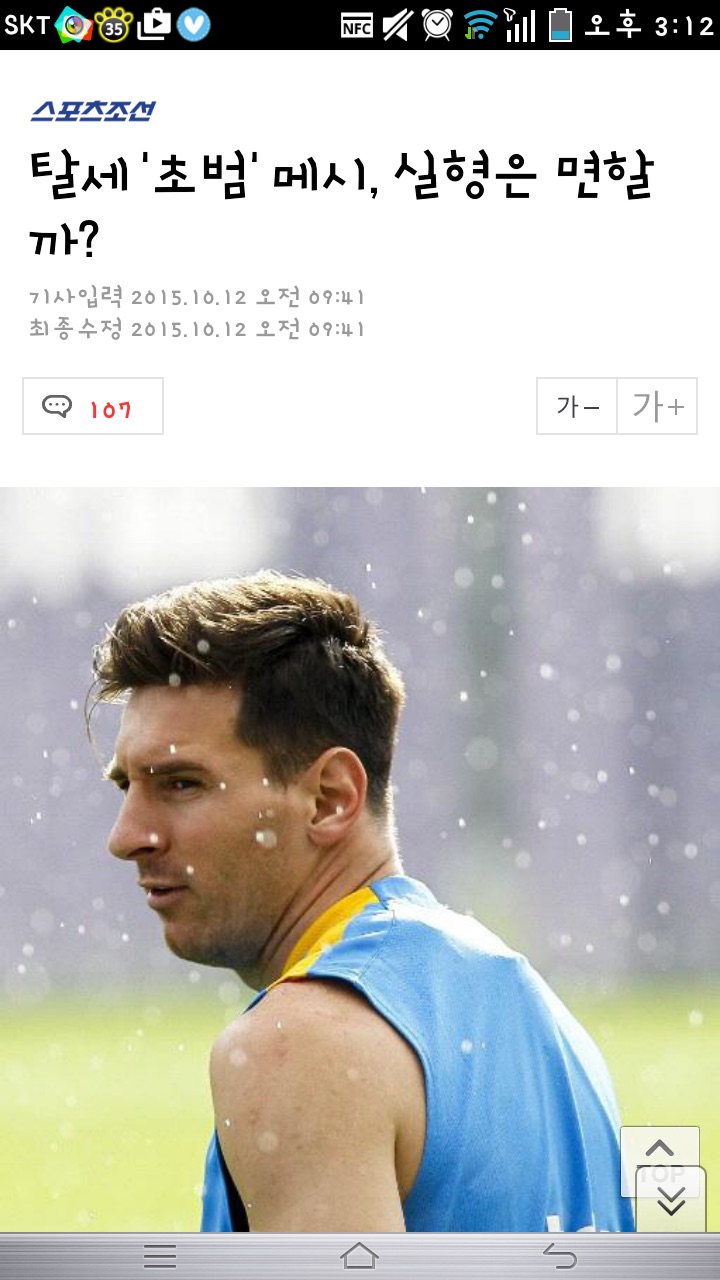Open the 107 comments

point(93,406)
